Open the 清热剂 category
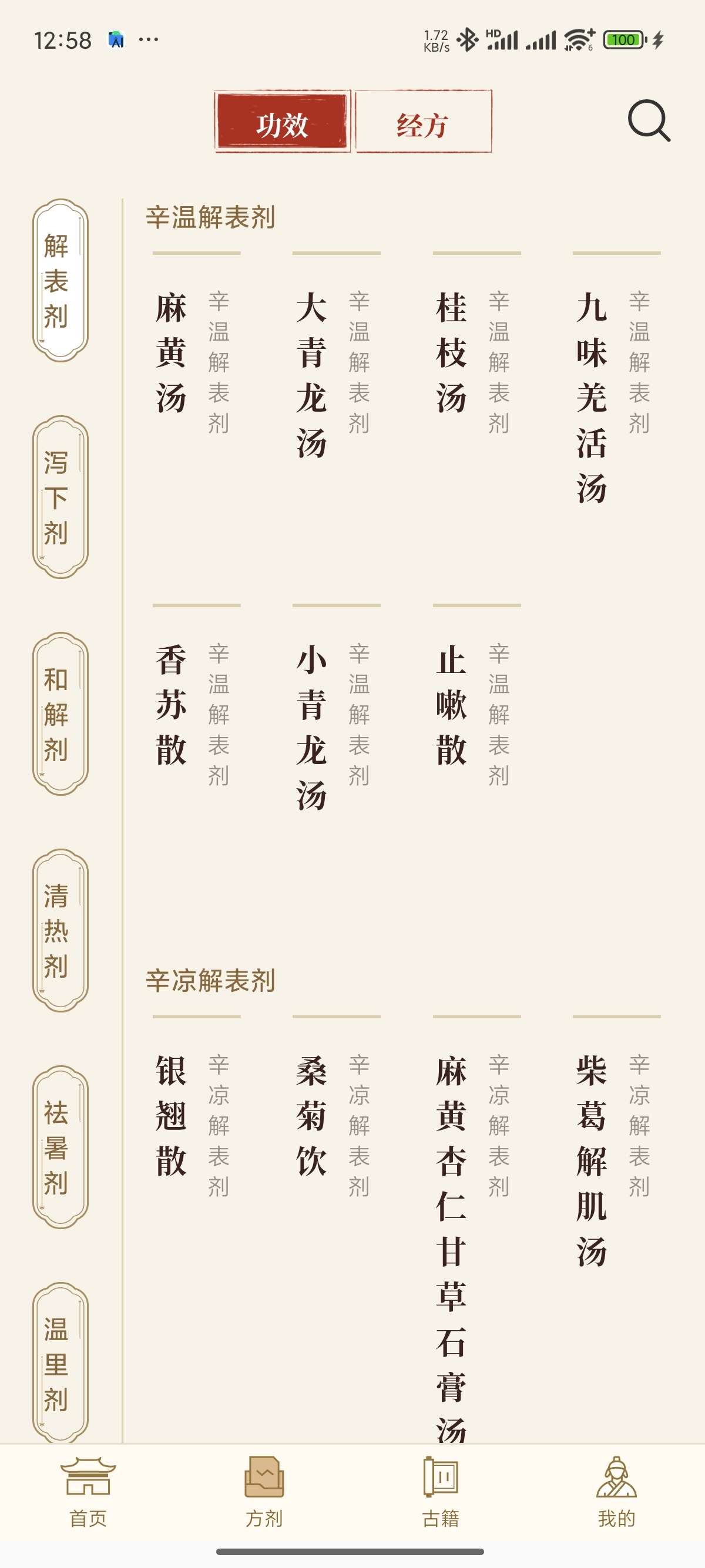 pyautogui.click(x=60, y=930)
